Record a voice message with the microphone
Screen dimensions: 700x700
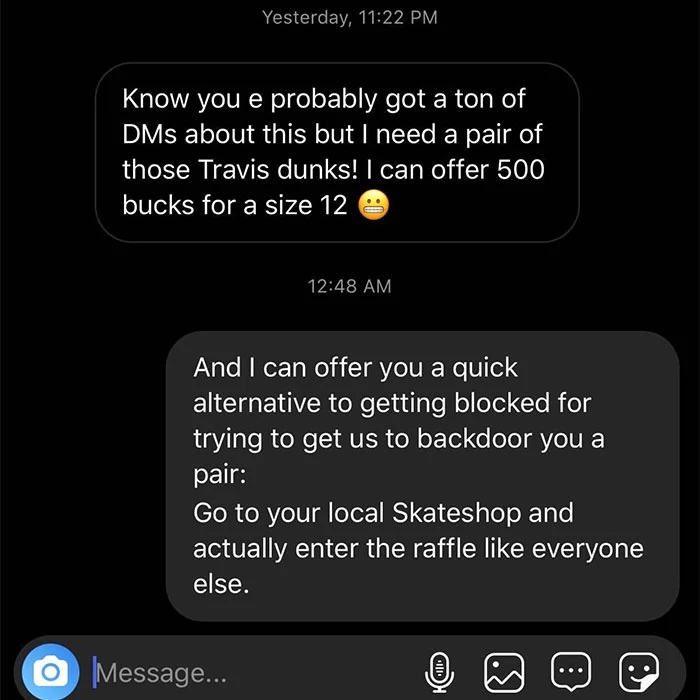click(x=438, y=671)
